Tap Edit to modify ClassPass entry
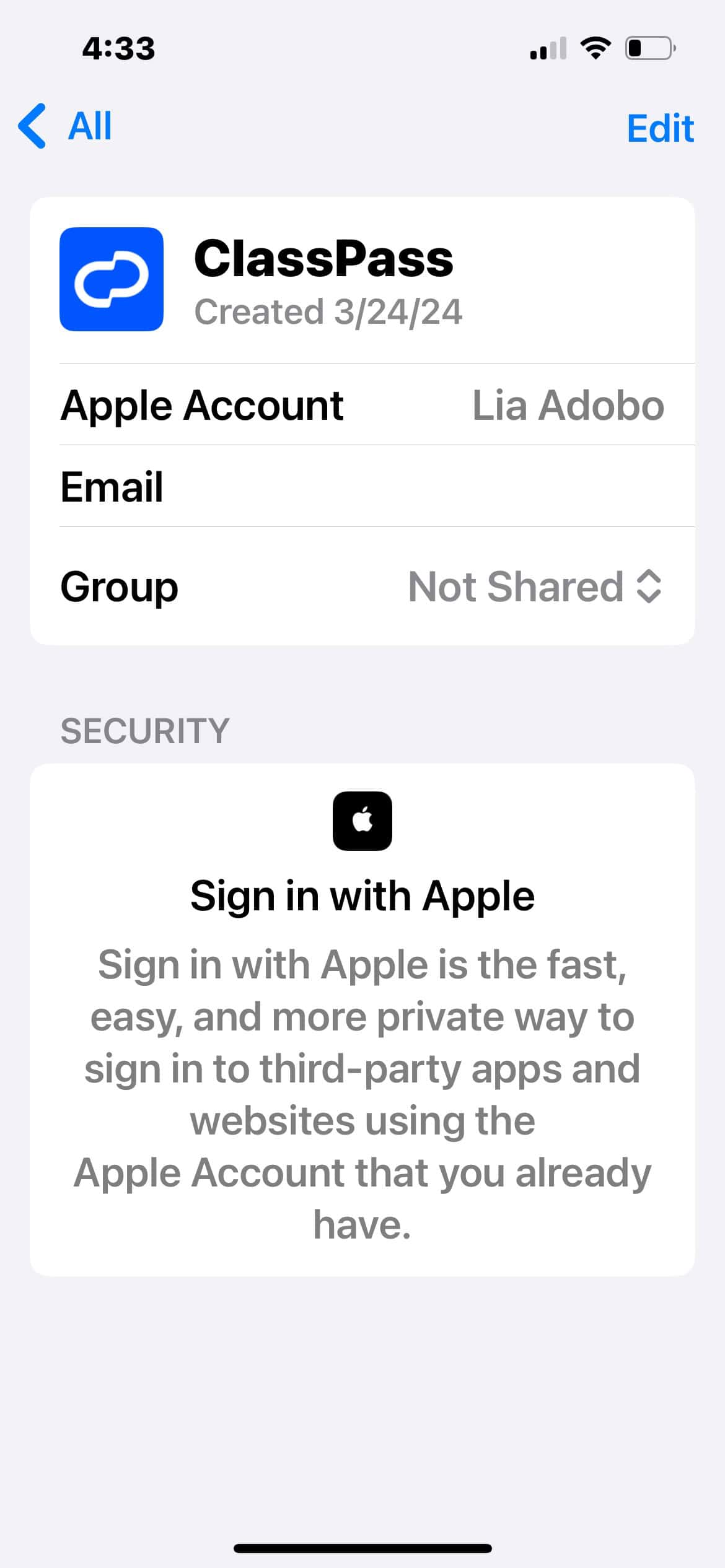The image size is (725, 1568). click(659, 128)
